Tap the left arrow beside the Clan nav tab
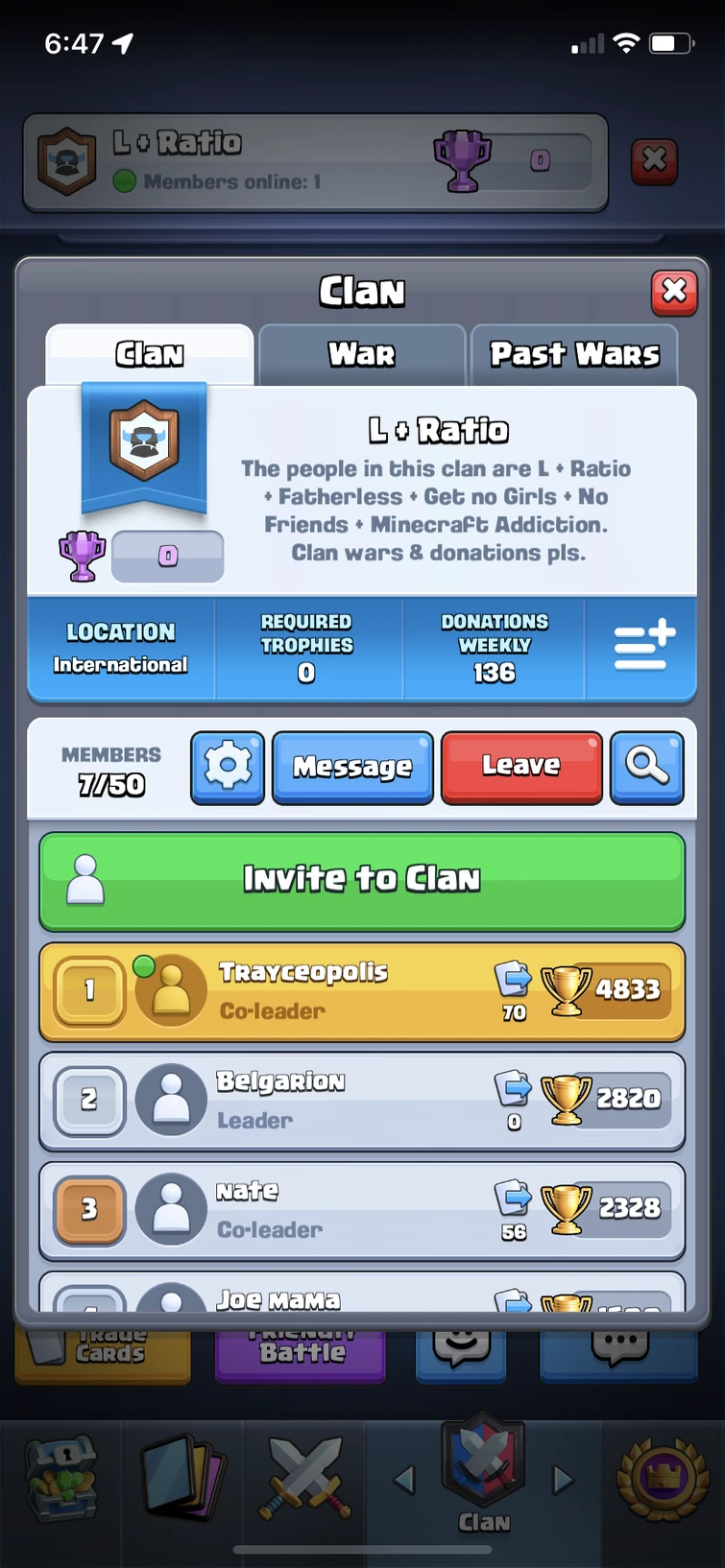 tap(404, 1478)
